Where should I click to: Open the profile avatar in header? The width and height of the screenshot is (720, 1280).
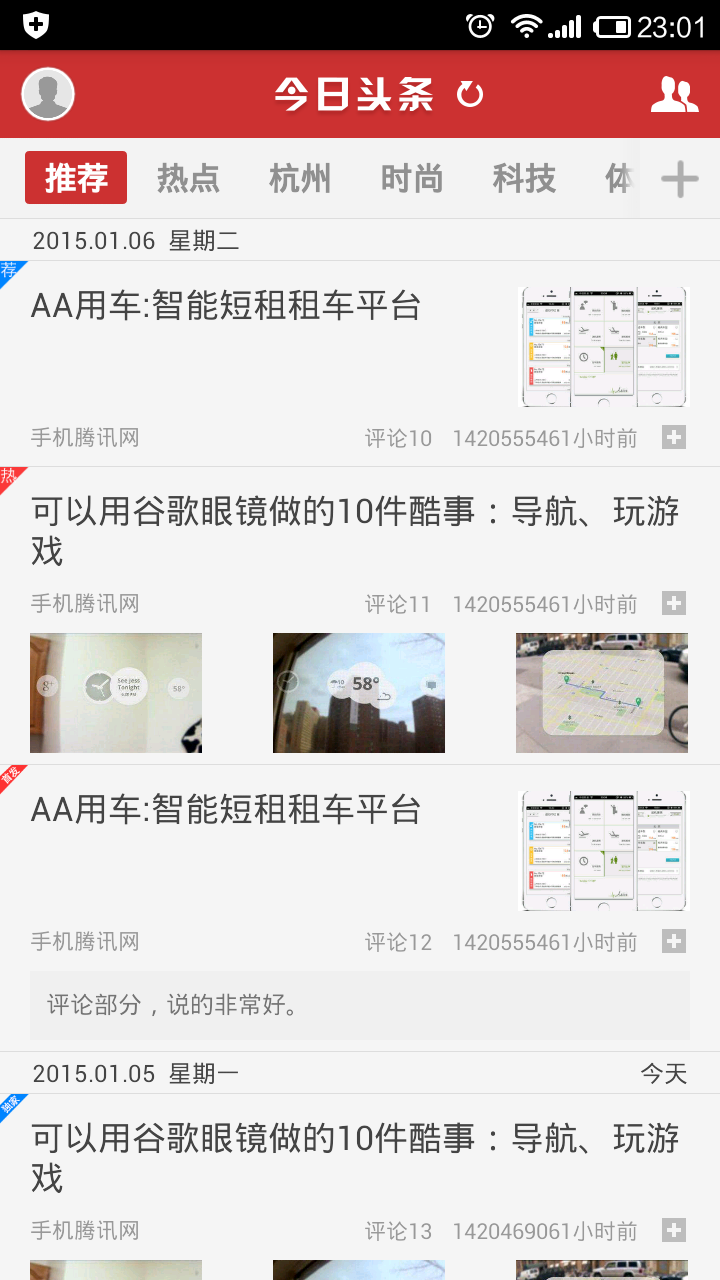(x=48, y=95)
